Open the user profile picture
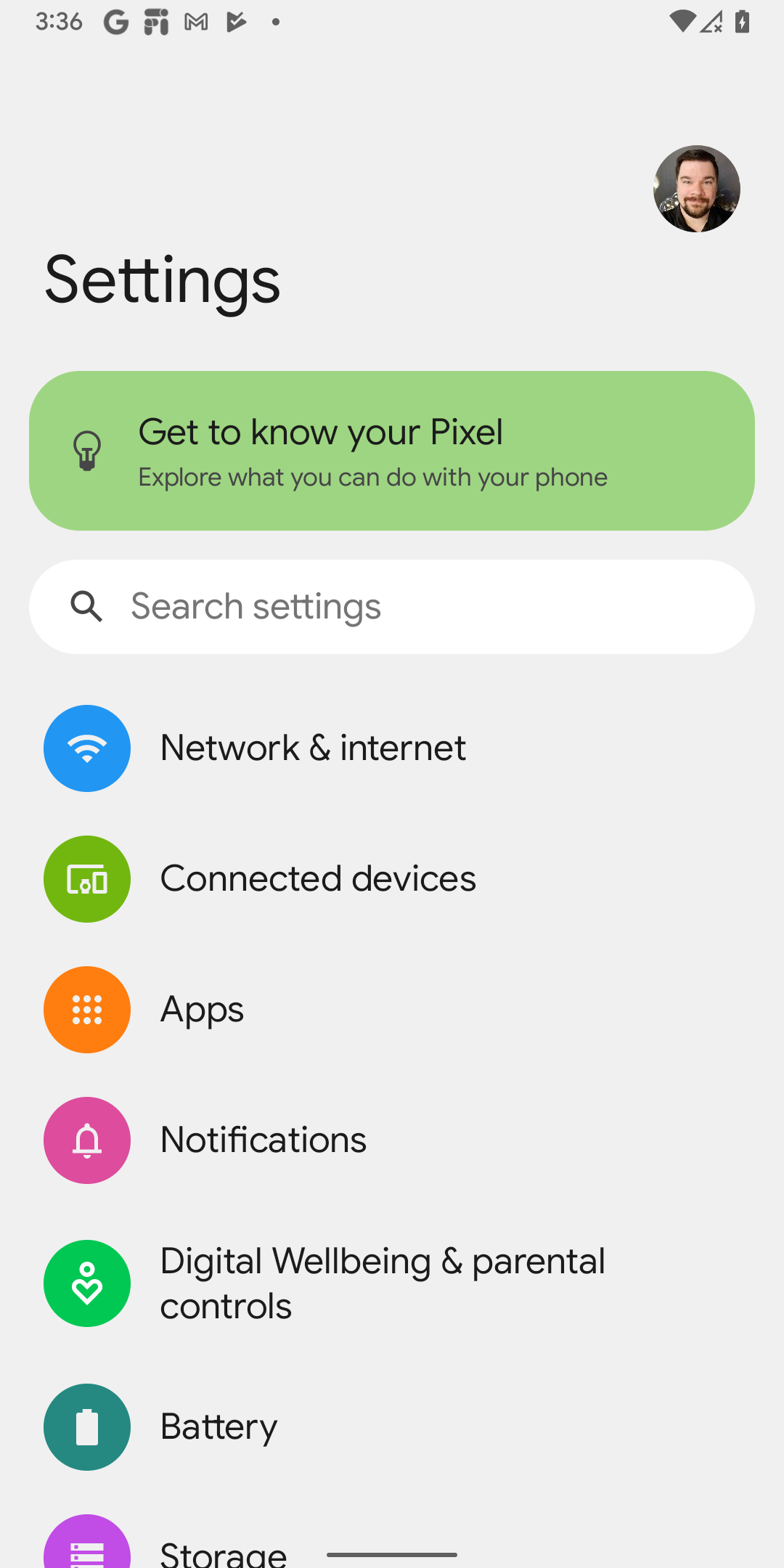 pos(696,188)
